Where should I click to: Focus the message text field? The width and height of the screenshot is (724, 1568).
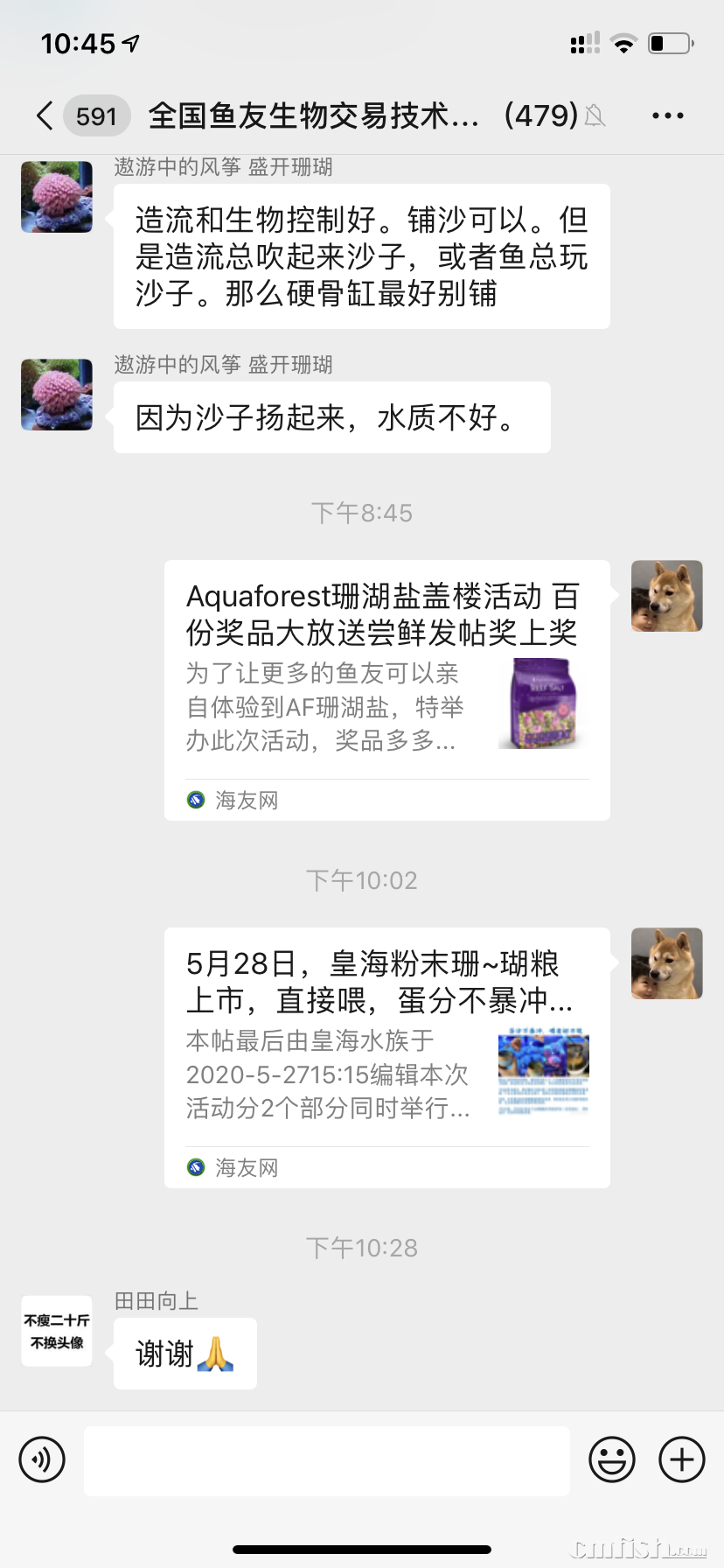[x=327, y=1460]
